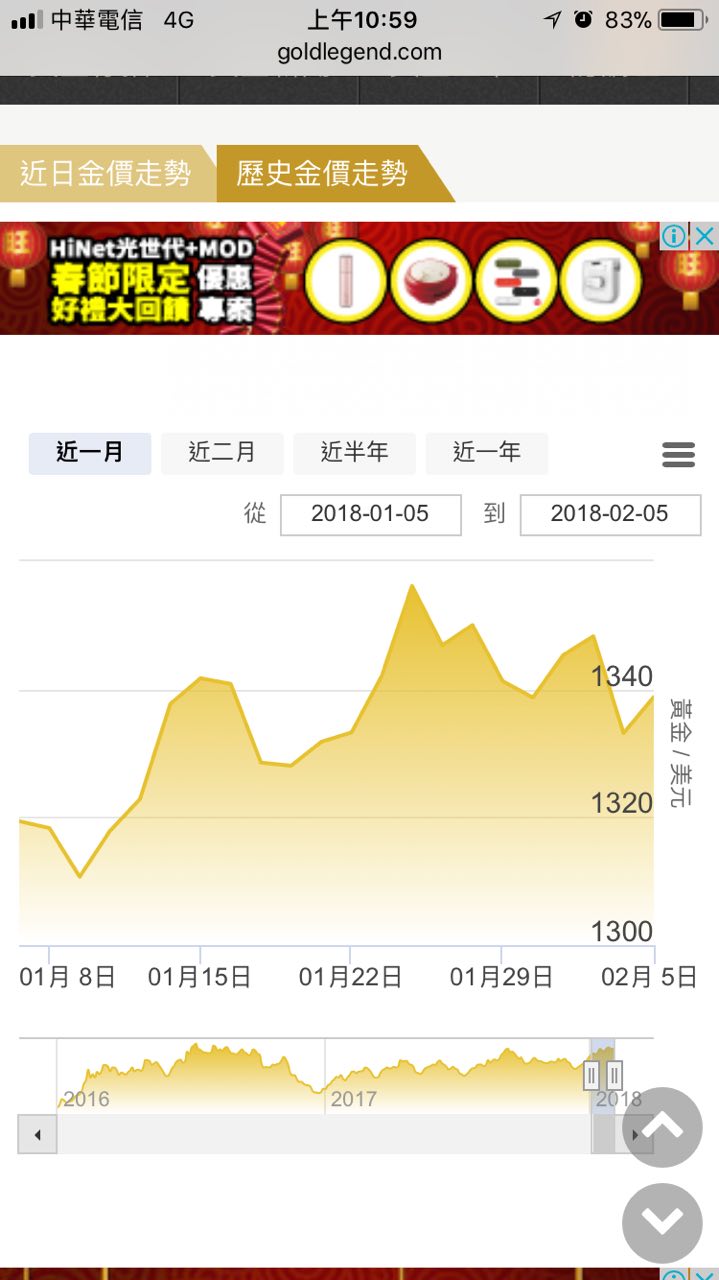Open the HiNet 春節限定 ad banner

click(x=330, y=279)
